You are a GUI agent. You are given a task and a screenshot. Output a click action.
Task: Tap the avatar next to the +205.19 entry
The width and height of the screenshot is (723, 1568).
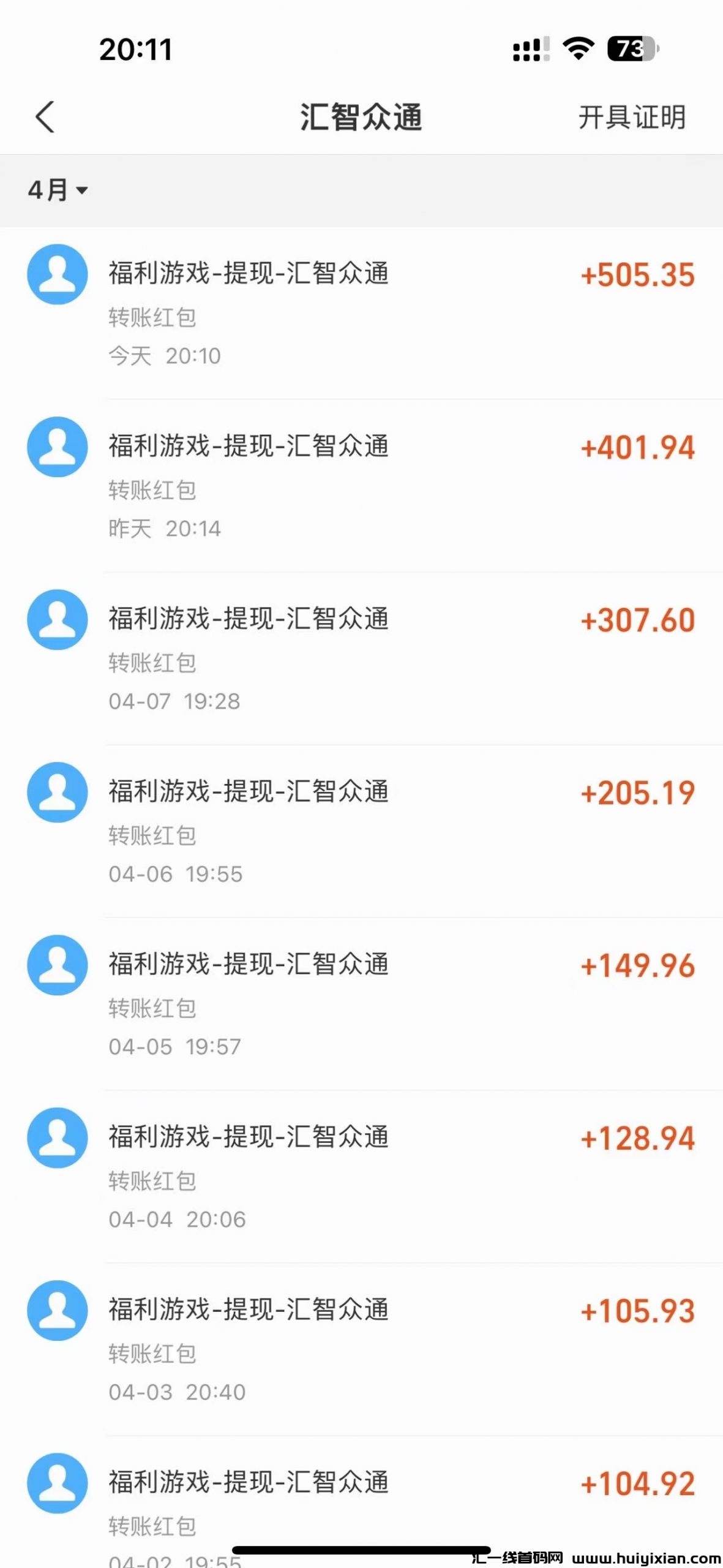coord(57,792)
